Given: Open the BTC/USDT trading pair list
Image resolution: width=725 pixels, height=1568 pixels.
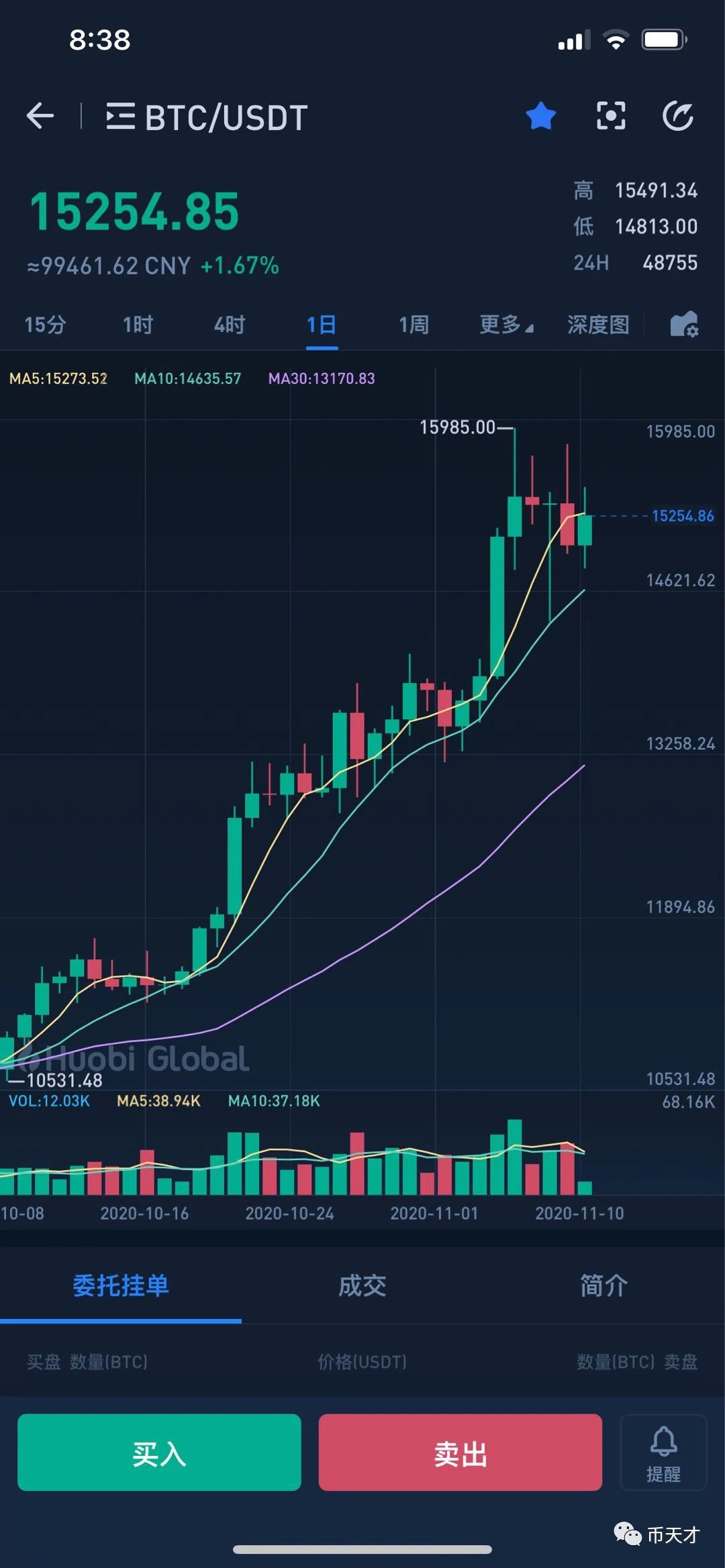Looking at the screenshot, I should click(207, 117).
